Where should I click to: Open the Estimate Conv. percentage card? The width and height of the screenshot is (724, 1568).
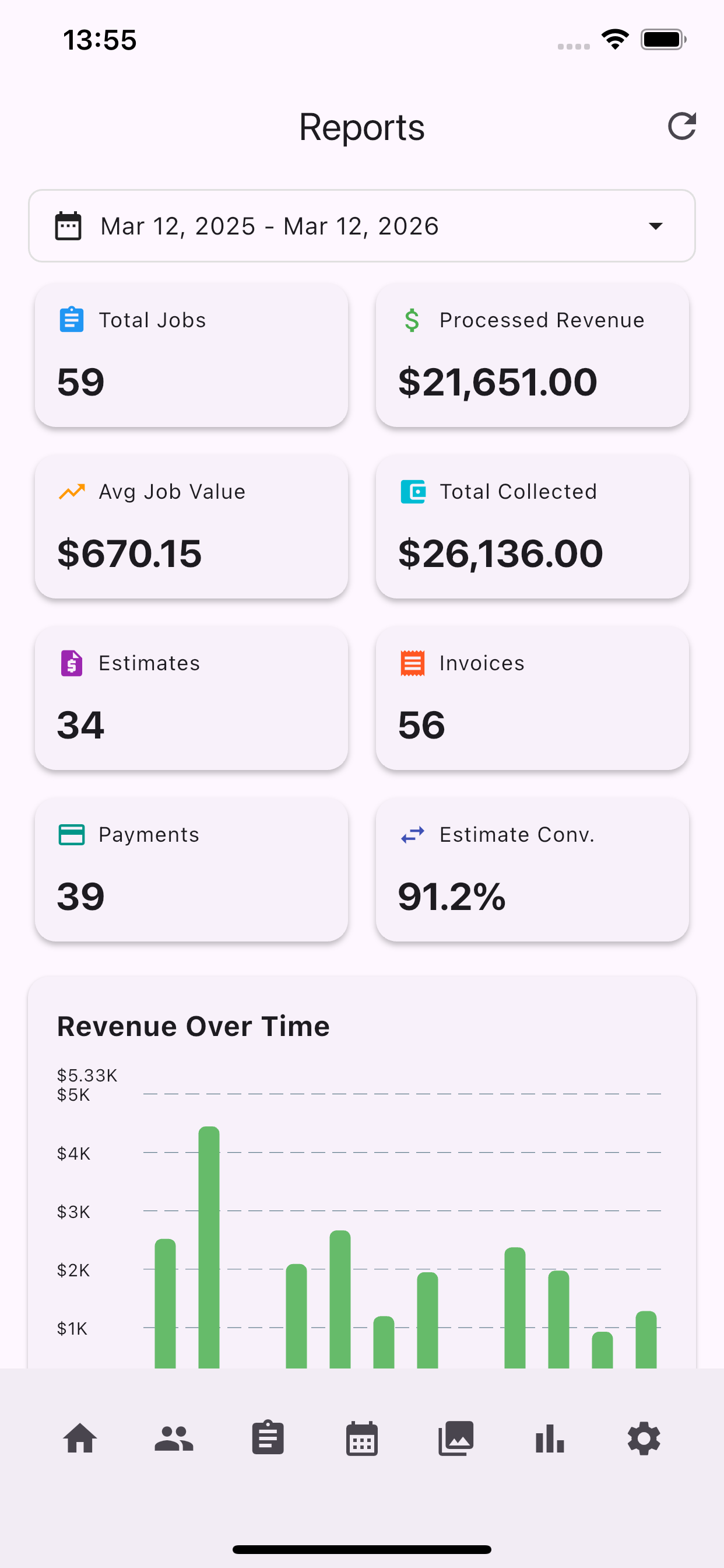(x=532, y=870)
